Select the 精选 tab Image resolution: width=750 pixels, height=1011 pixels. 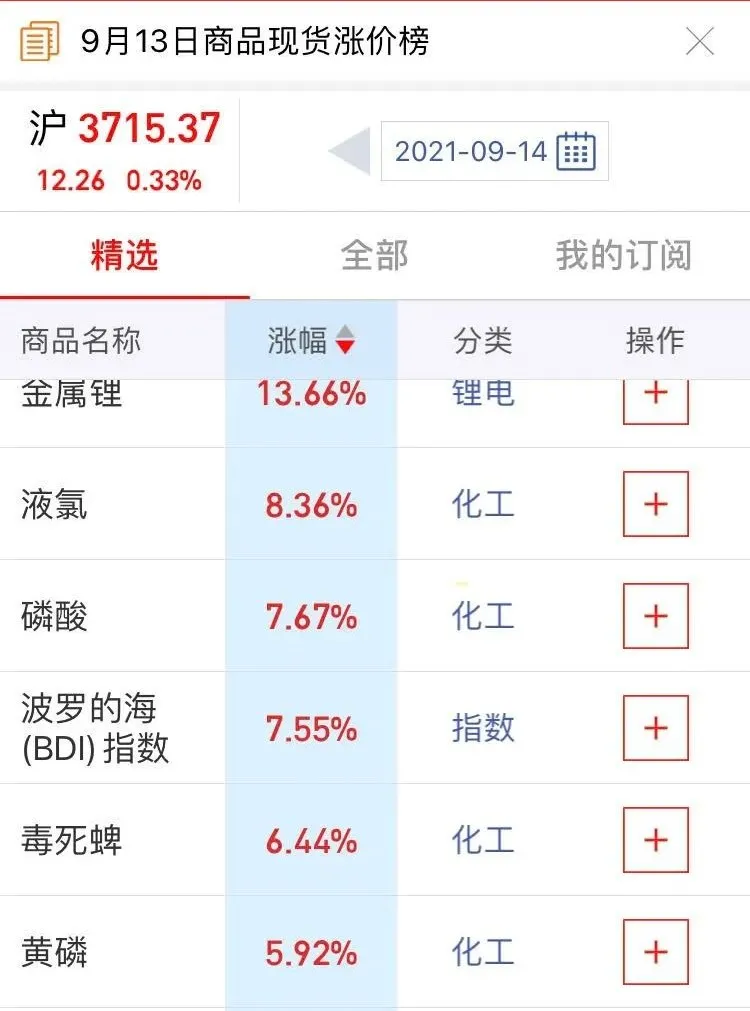click(125, 255)
